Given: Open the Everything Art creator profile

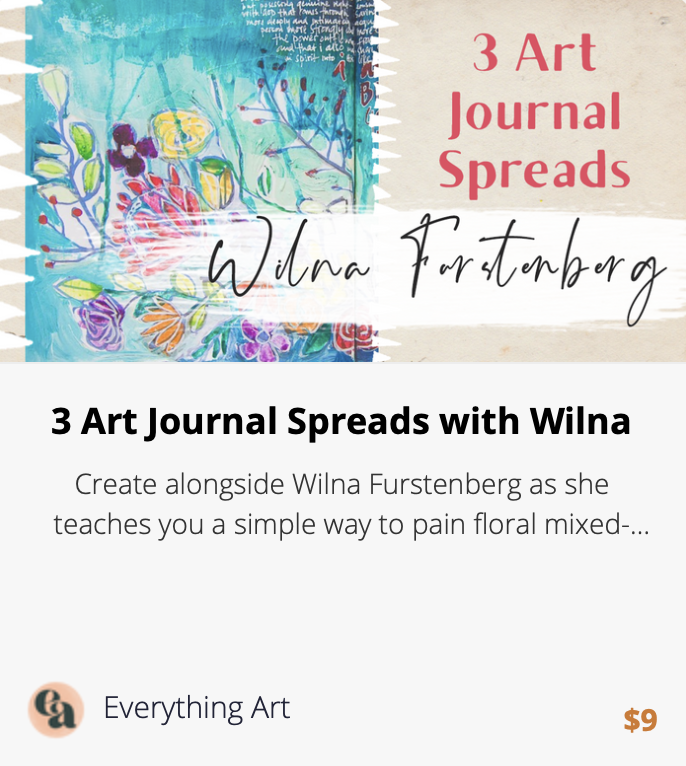Looking at the screenshot, I should [196, 709].
